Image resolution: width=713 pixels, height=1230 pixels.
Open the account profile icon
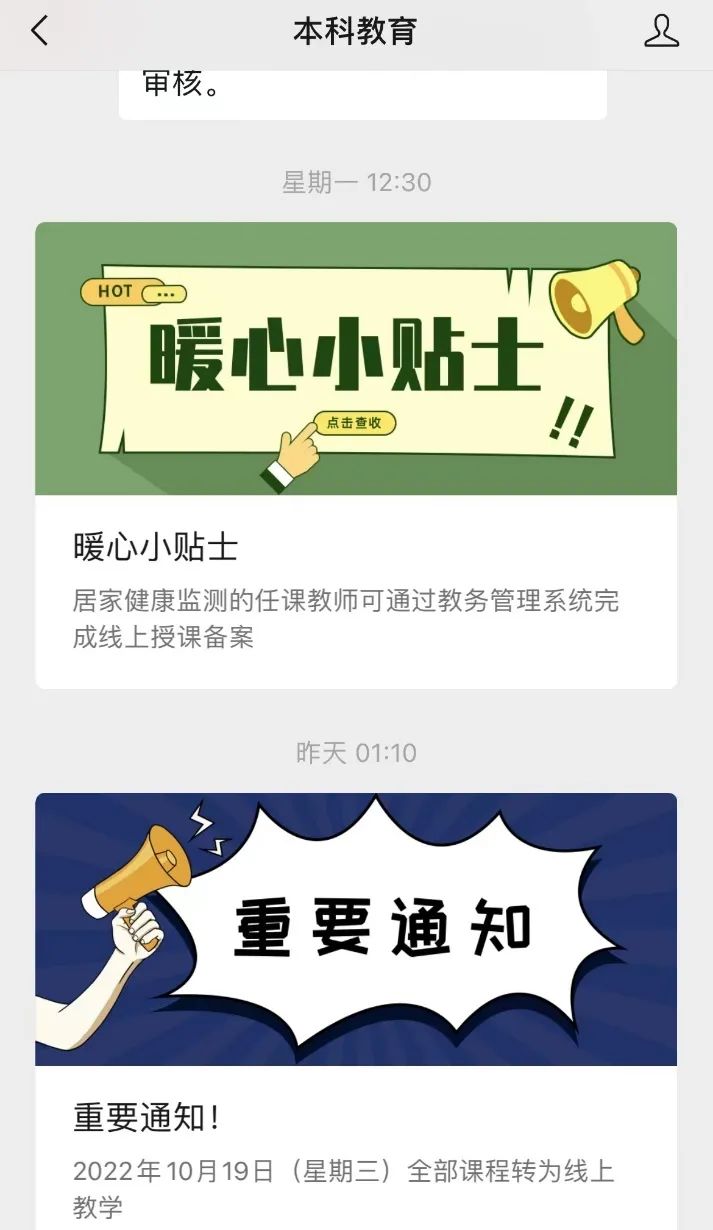pyautogui.click(x=660, y=32)
